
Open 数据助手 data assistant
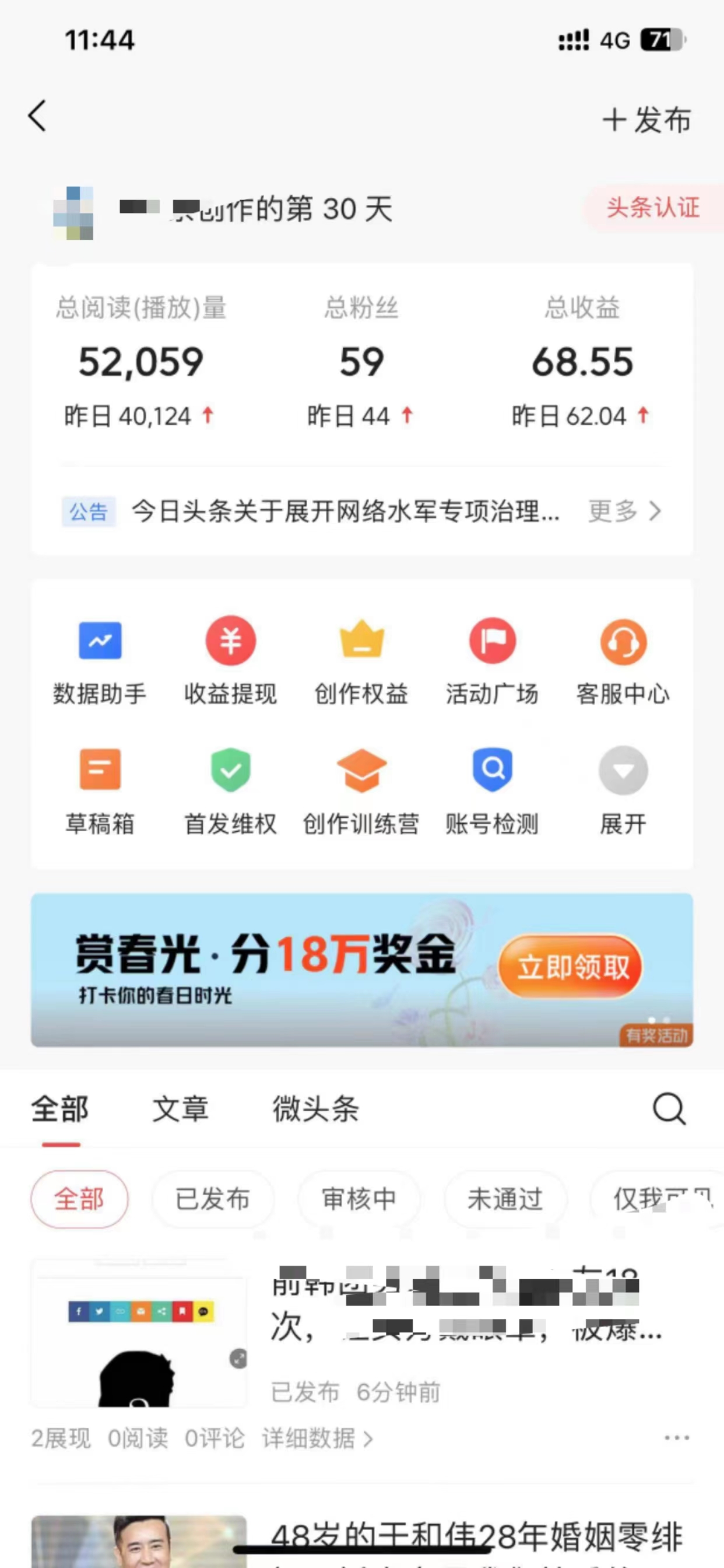pyautogui.click(x=100, y=660)
